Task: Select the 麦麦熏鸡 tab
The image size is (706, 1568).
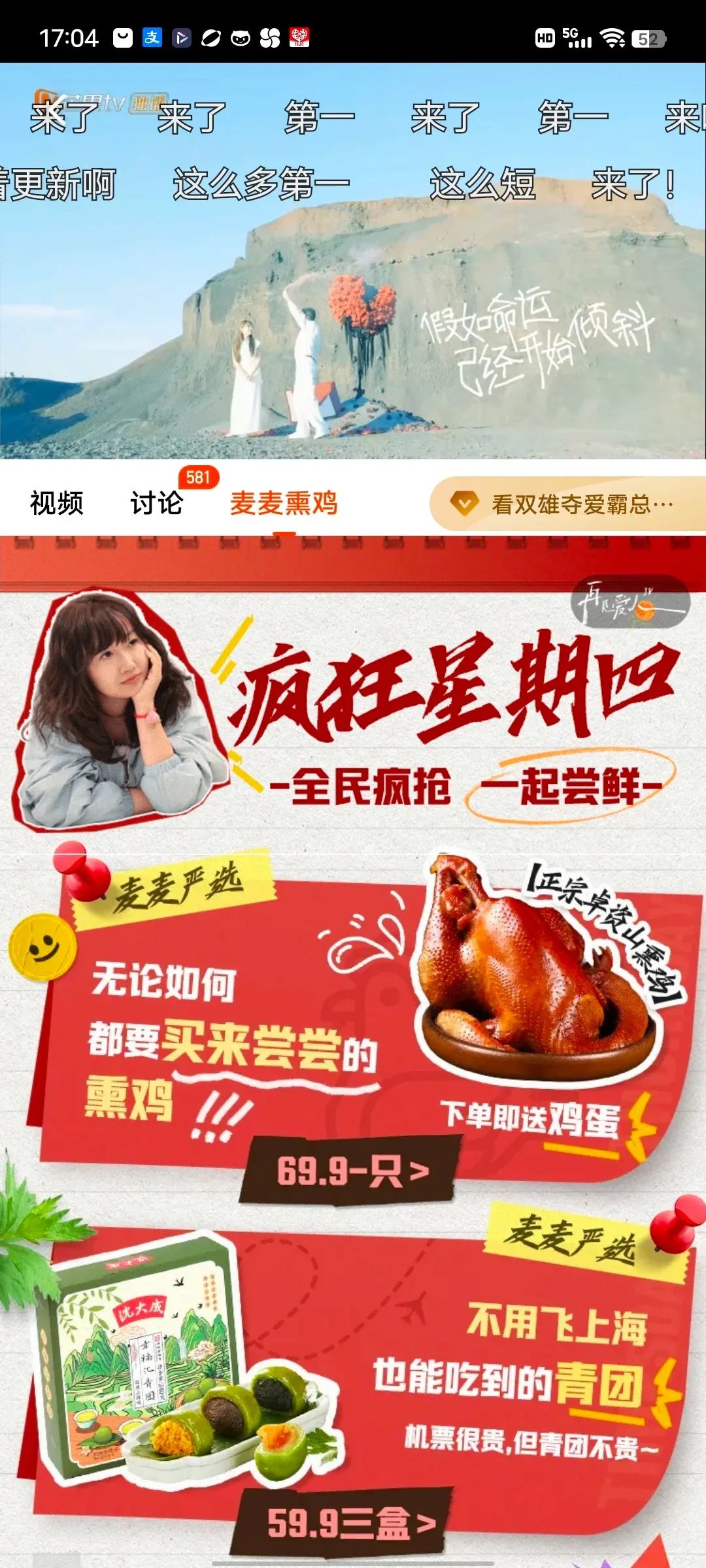Action: (x=284, y=504)
